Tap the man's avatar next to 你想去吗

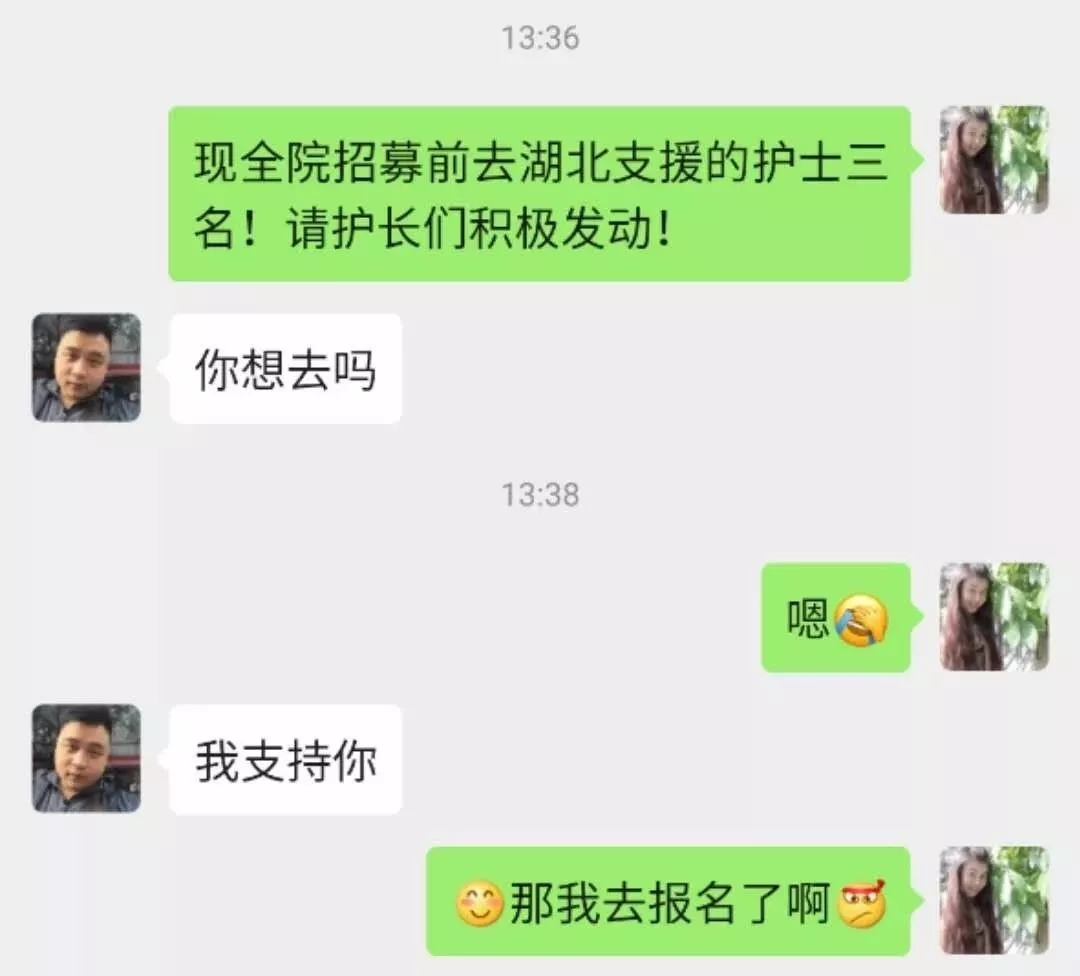pos(86,367)
